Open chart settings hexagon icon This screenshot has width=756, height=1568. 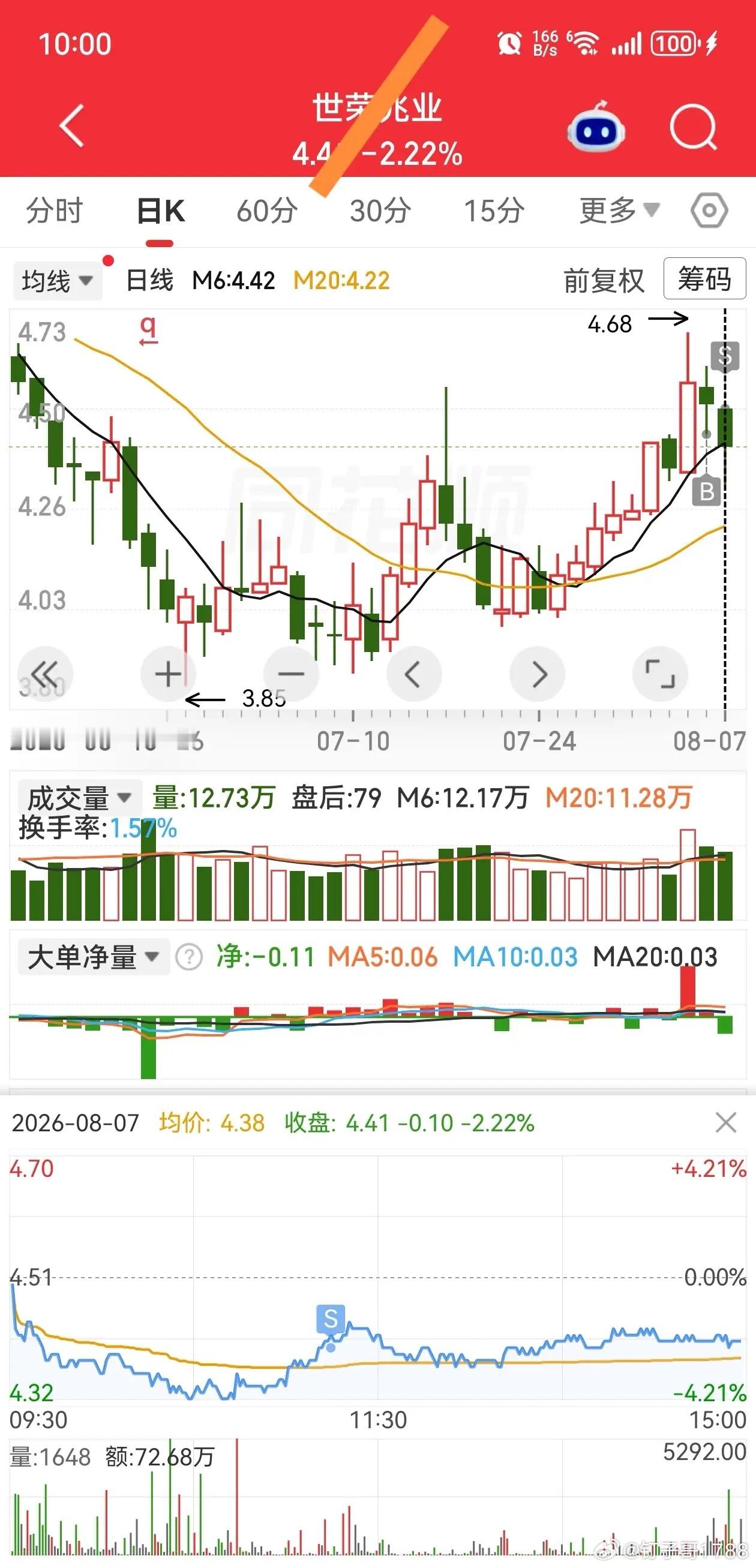click(709, 211)
